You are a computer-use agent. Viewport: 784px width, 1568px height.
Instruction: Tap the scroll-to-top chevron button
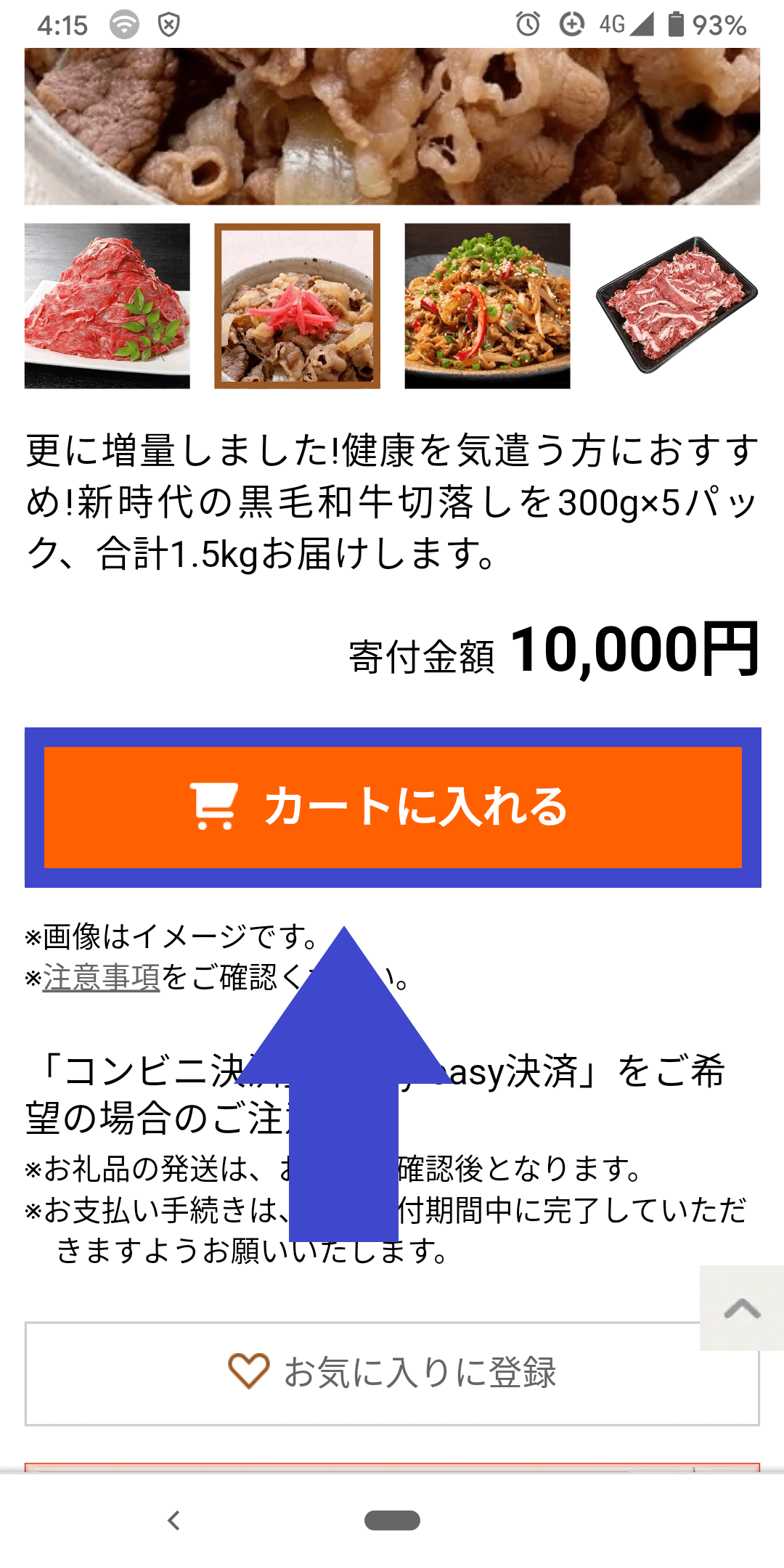pyautogui.click(x=742, y=1308)
